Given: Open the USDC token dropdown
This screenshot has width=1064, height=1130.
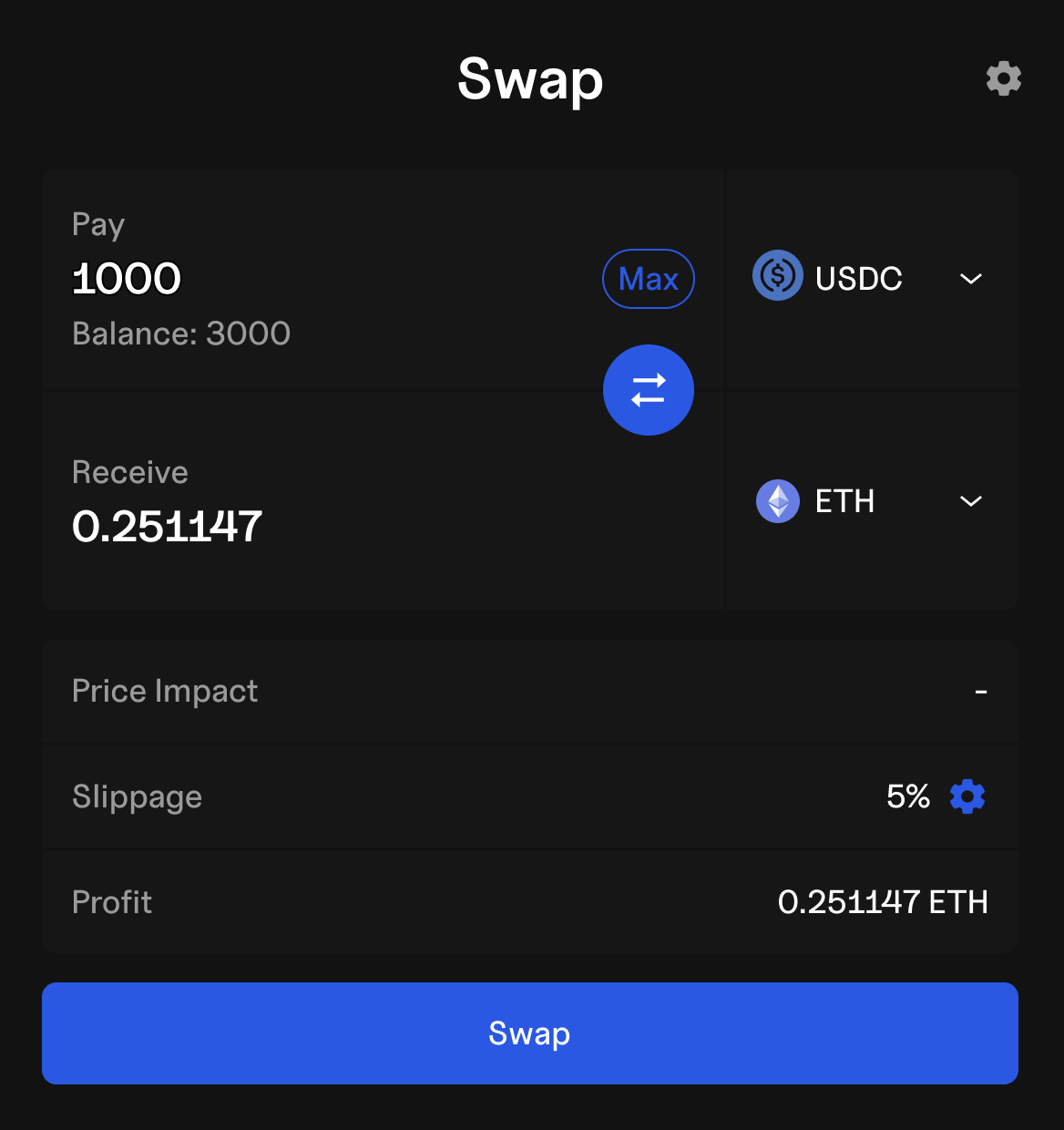Looking at the screenshot, I should [870, 278].
